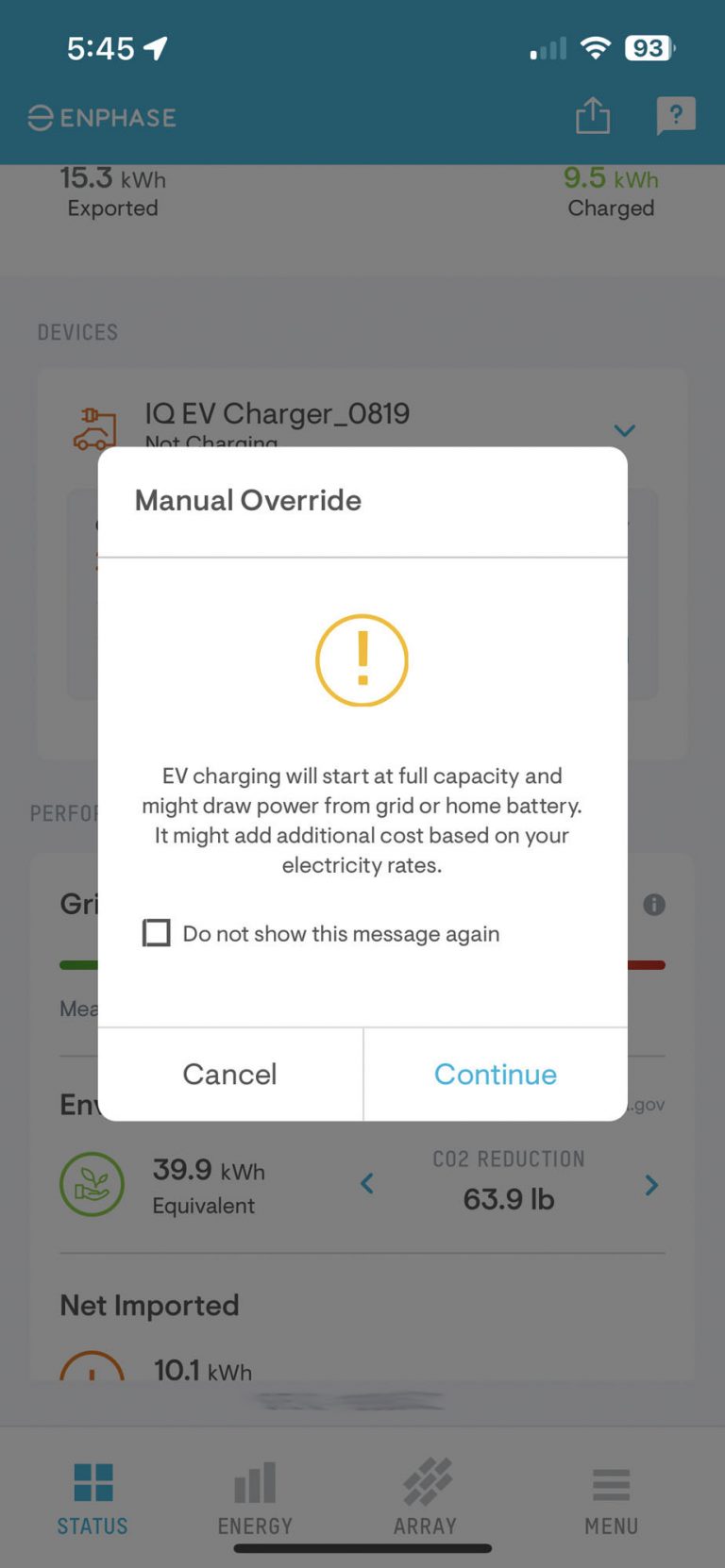
Task: Expand the IQ EV Charger_0819 chevron
Action: (624, 430)
